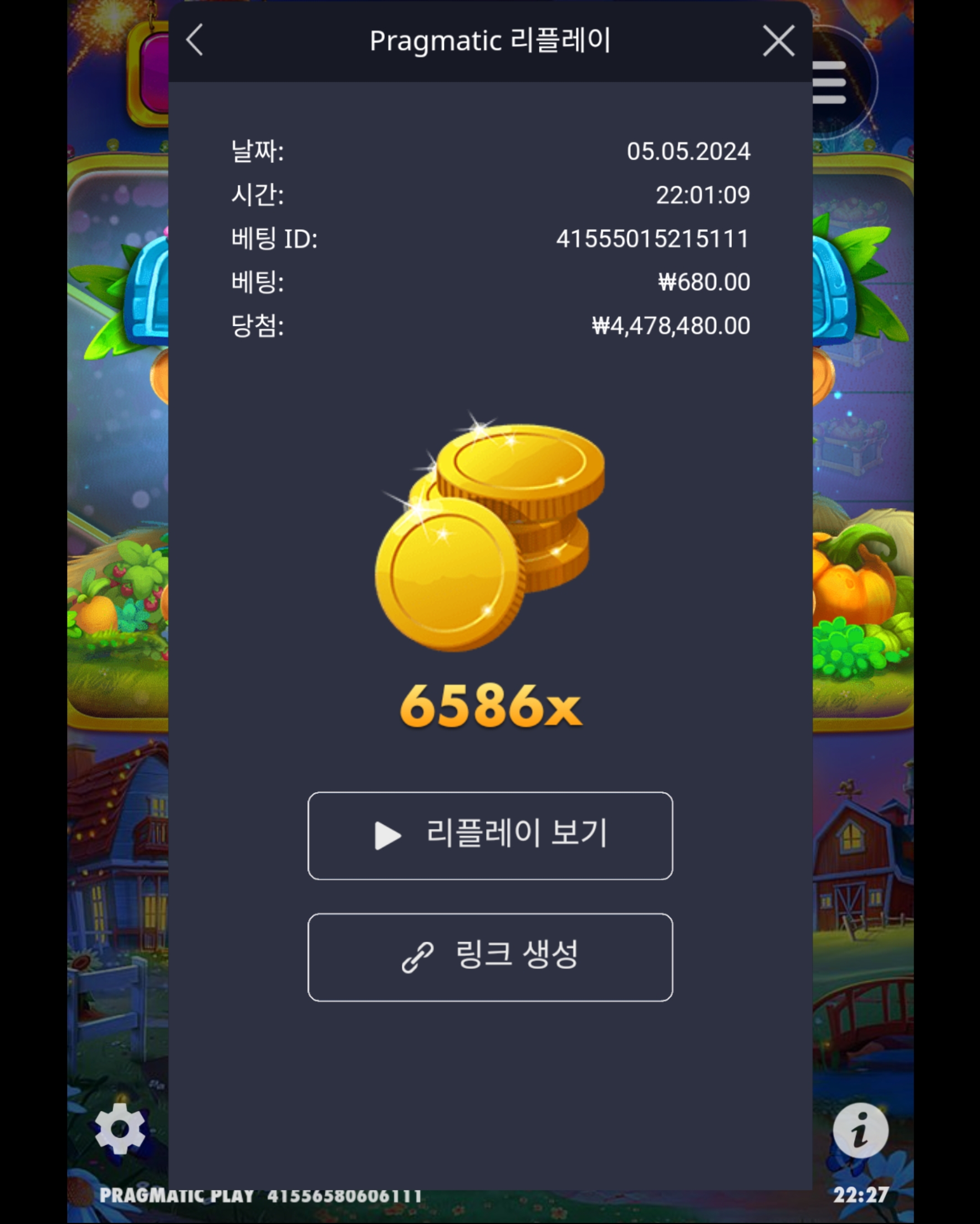The width and height of the screenshot is (980, 1224).
Task: Open the game info icon
Action: (860, 1130)
